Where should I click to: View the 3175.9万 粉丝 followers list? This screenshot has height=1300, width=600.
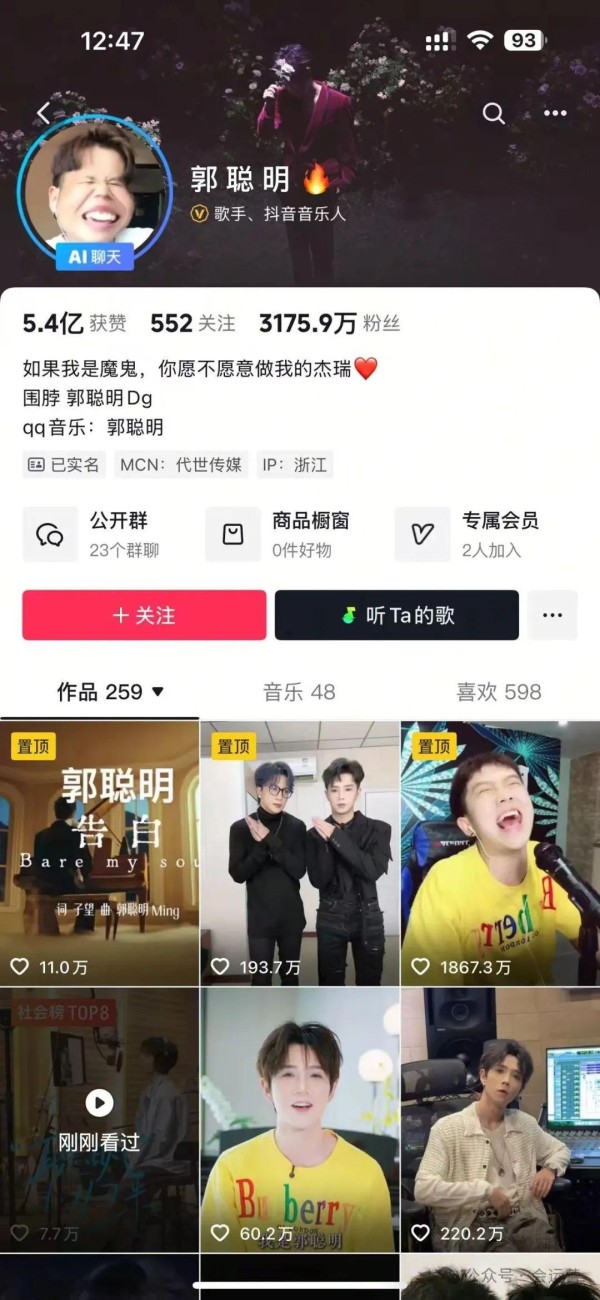329,323
